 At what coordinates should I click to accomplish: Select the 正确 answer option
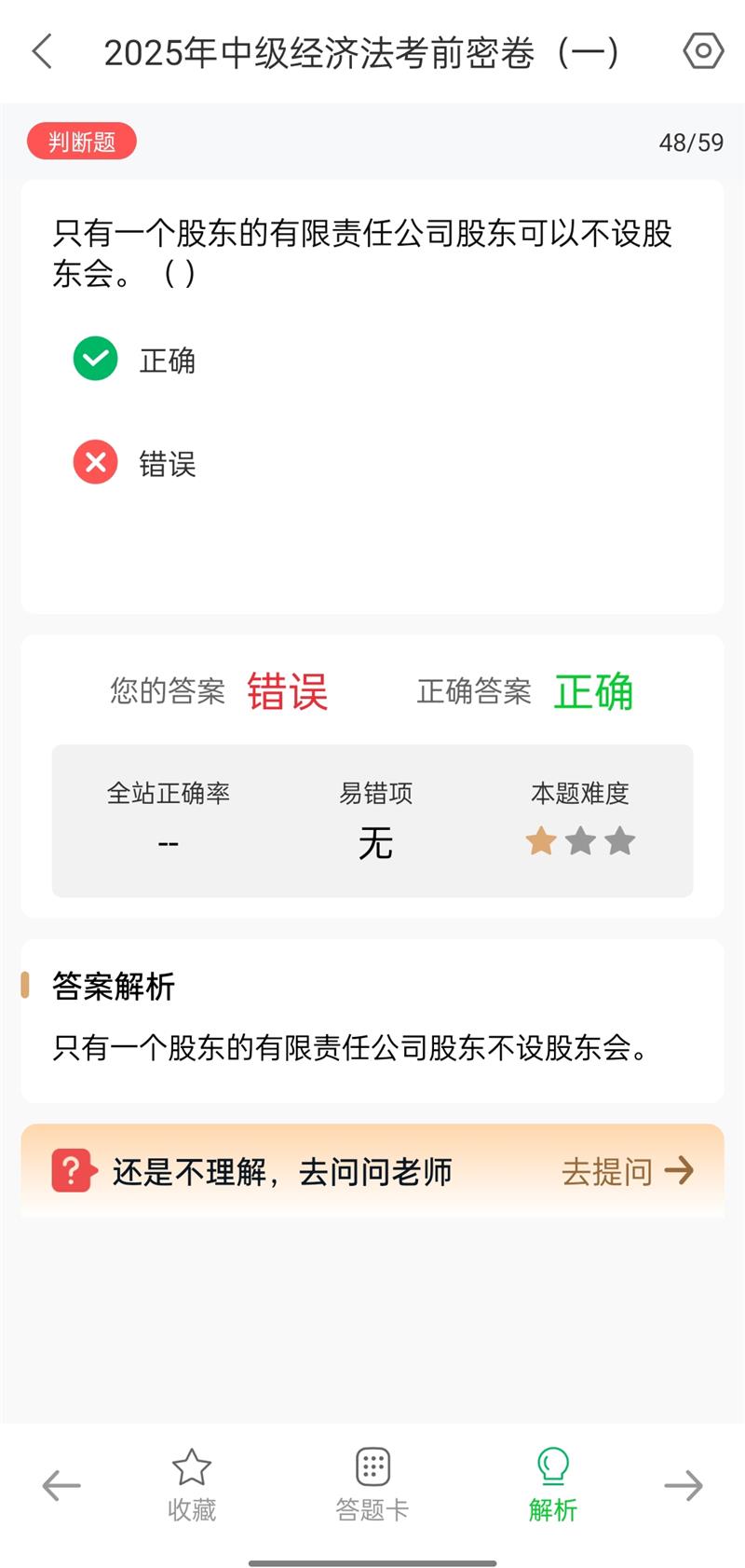[135, 360]
